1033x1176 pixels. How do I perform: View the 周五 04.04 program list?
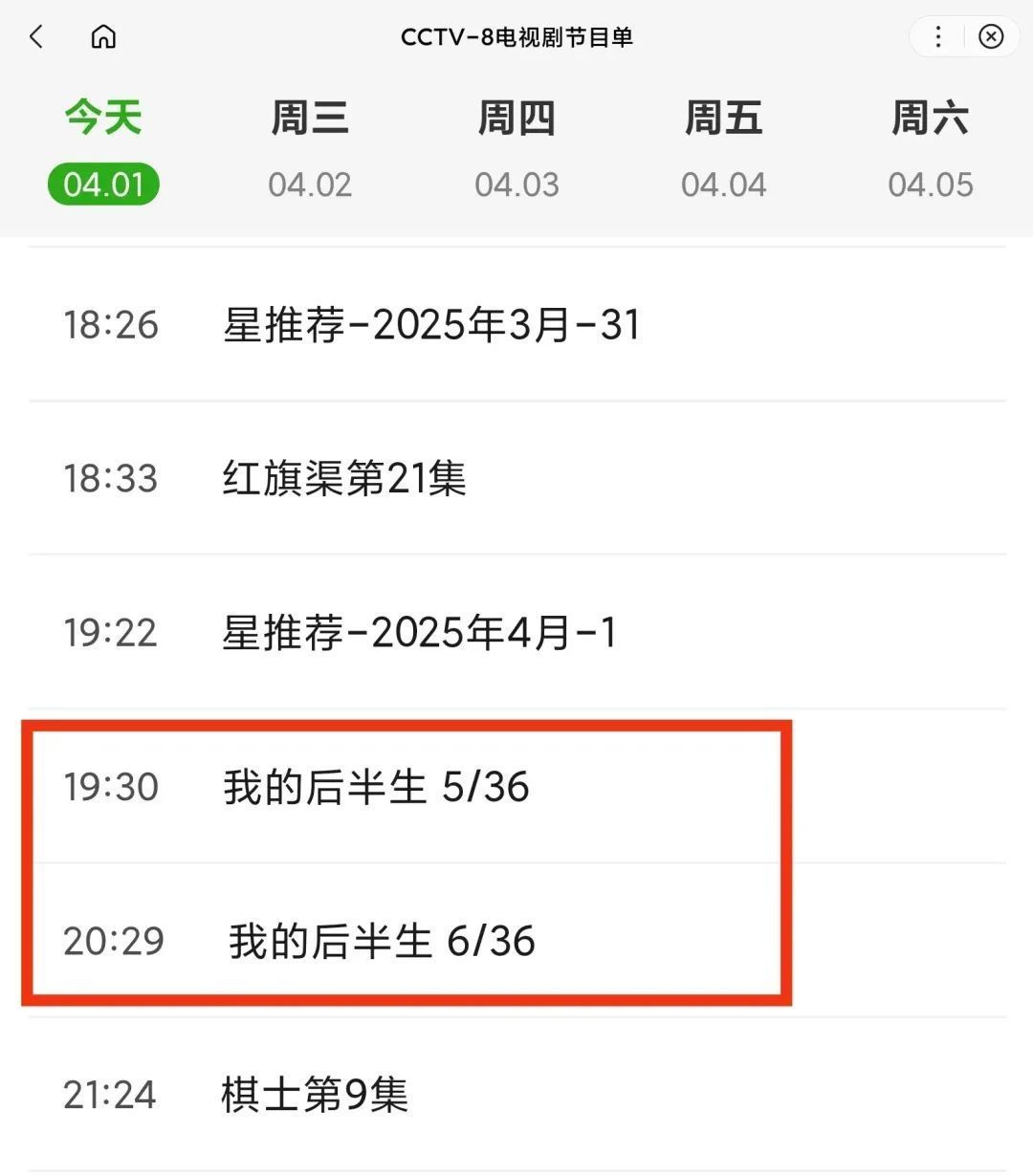[723, 150]
